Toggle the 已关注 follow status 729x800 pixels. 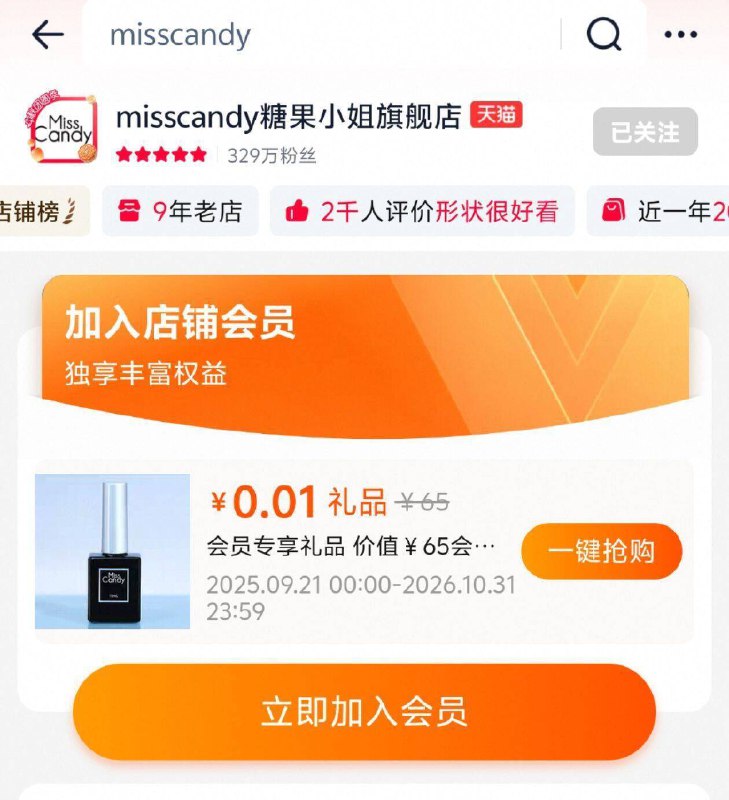point(644,131)
